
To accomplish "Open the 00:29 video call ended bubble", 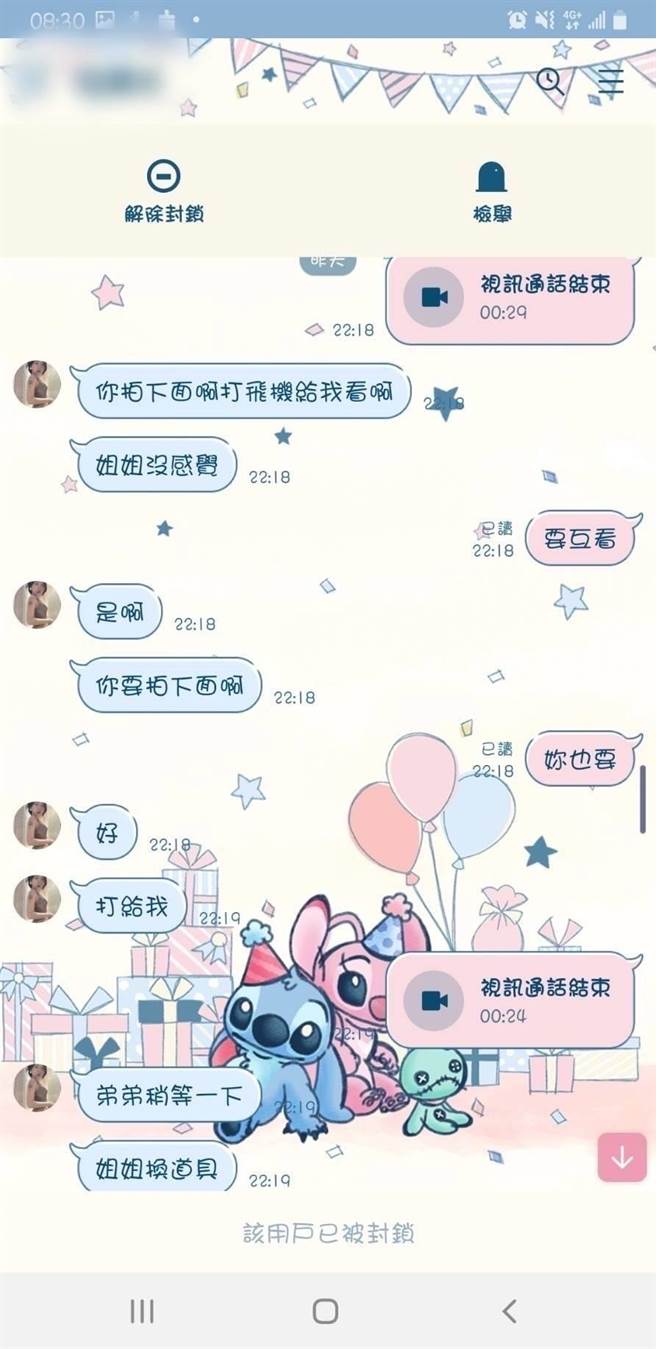I will click(x=511, y=297).
